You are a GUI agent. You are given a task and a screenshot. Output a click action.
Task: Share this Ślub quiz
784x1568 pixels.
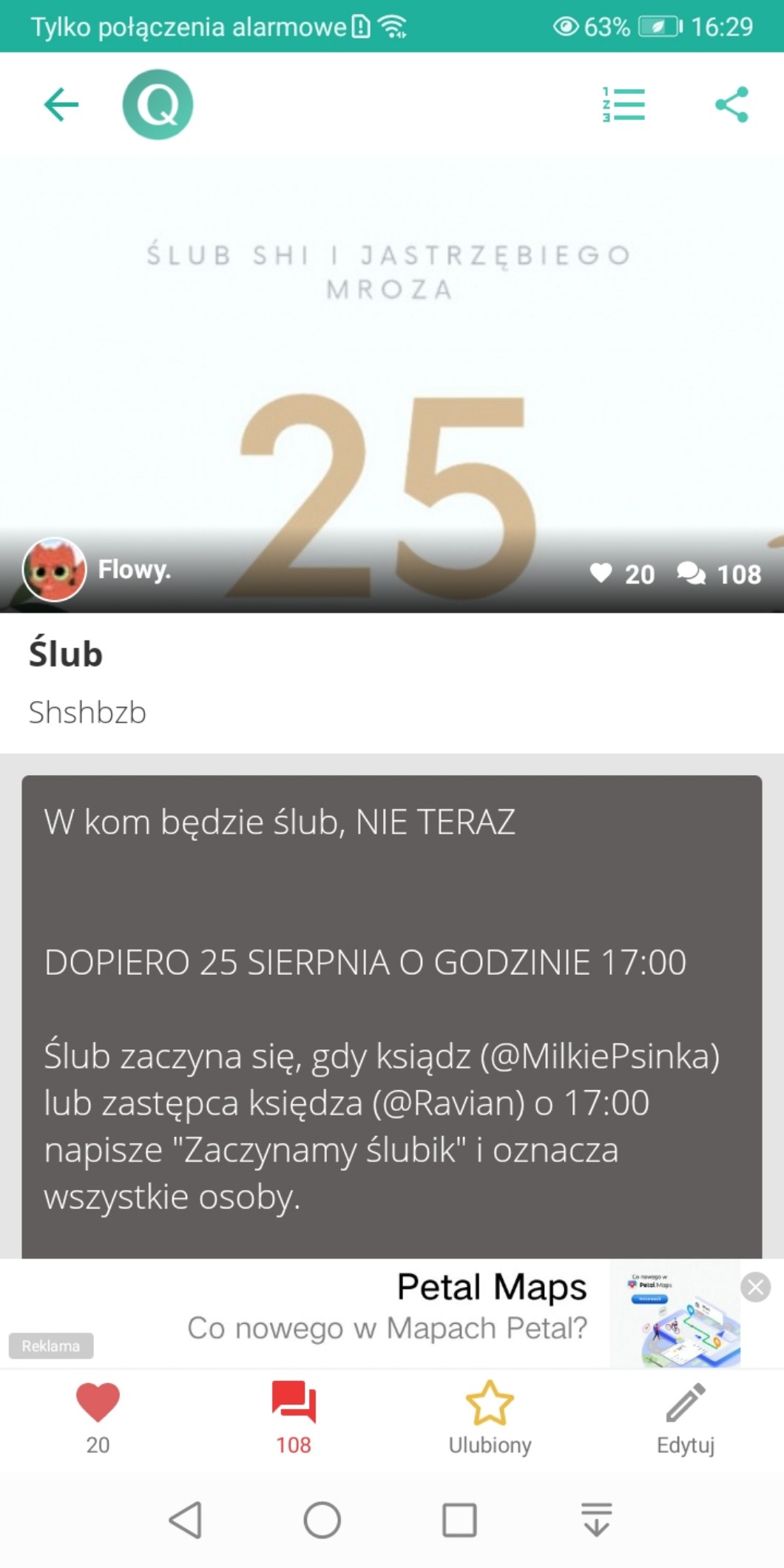[731, 104]
